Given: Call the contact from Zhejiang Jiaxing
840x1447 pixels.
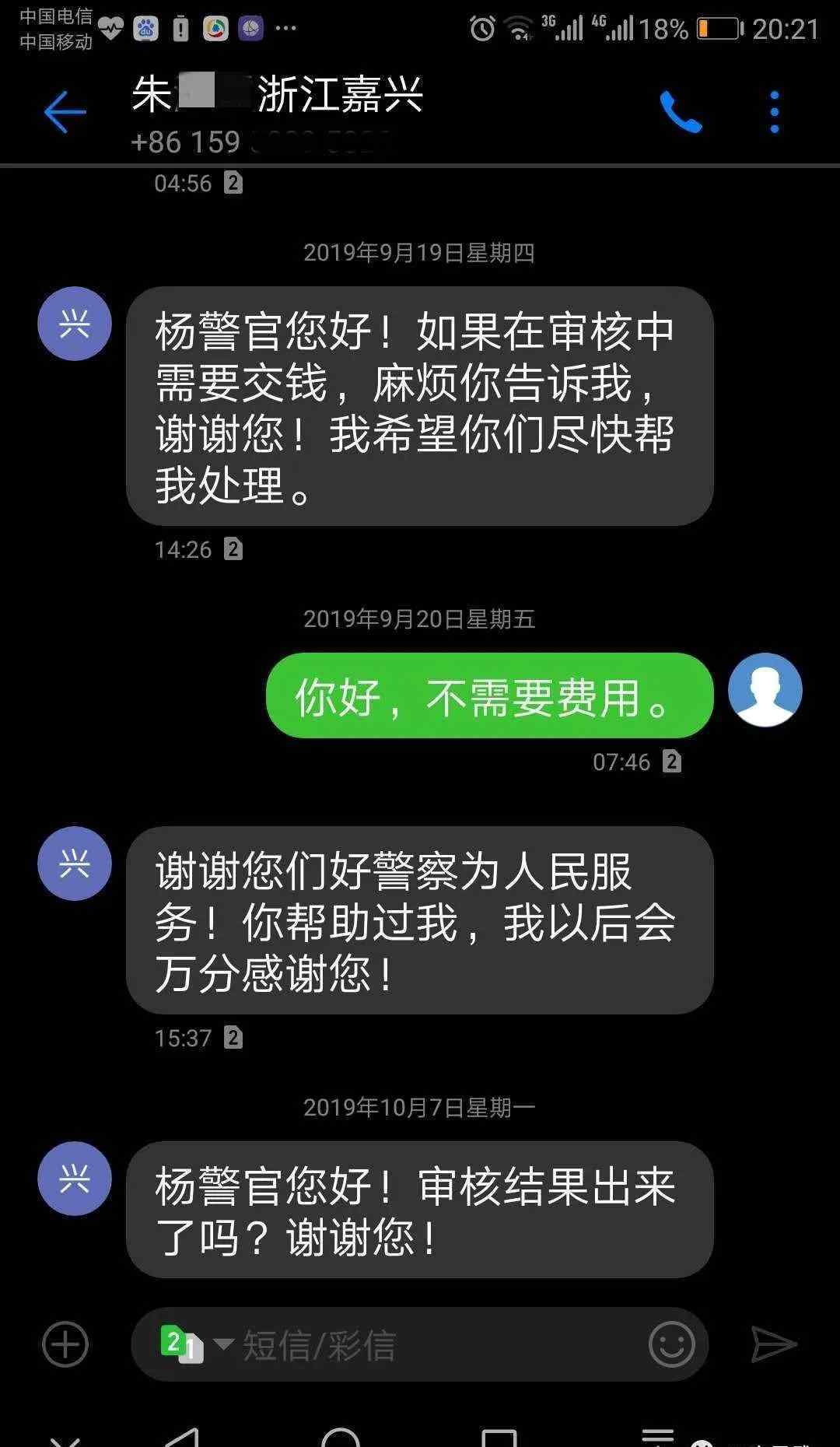Looking at the screenshot, I should click(x=681, y=112).
